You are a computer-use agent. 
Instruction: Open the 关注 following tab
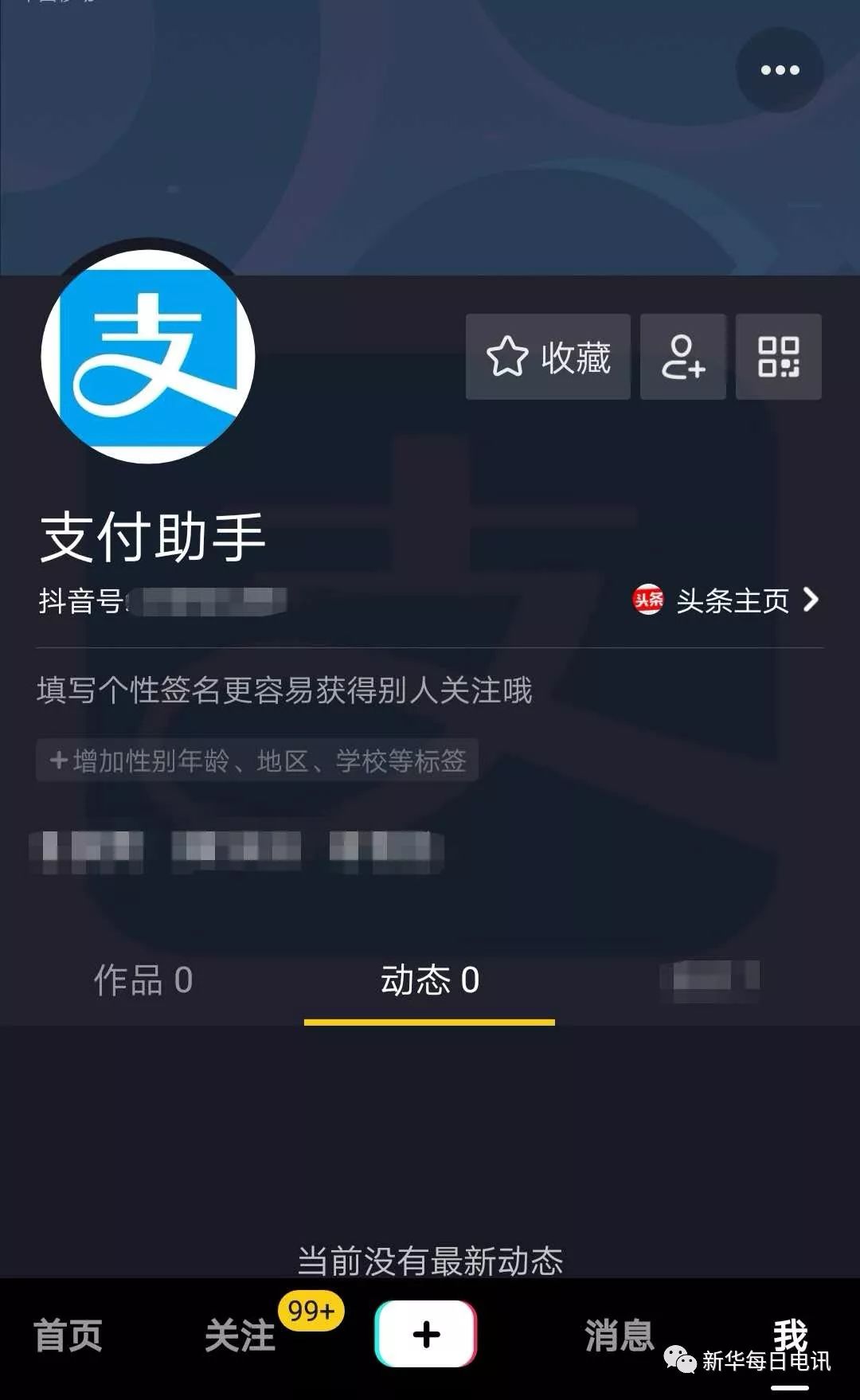coord(240,1335)
